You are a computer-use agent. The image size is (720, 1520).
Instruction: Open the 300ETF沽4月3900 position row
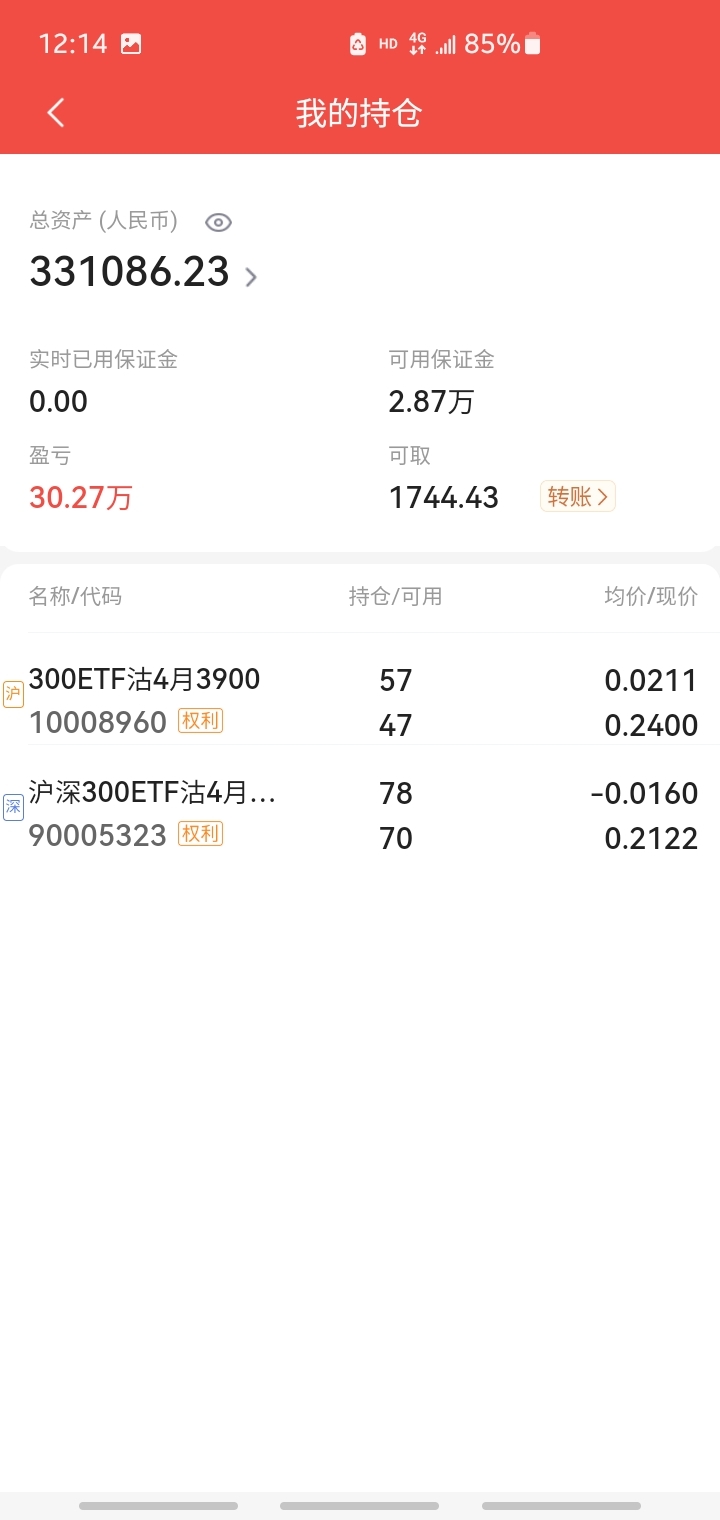pos(360,701)
